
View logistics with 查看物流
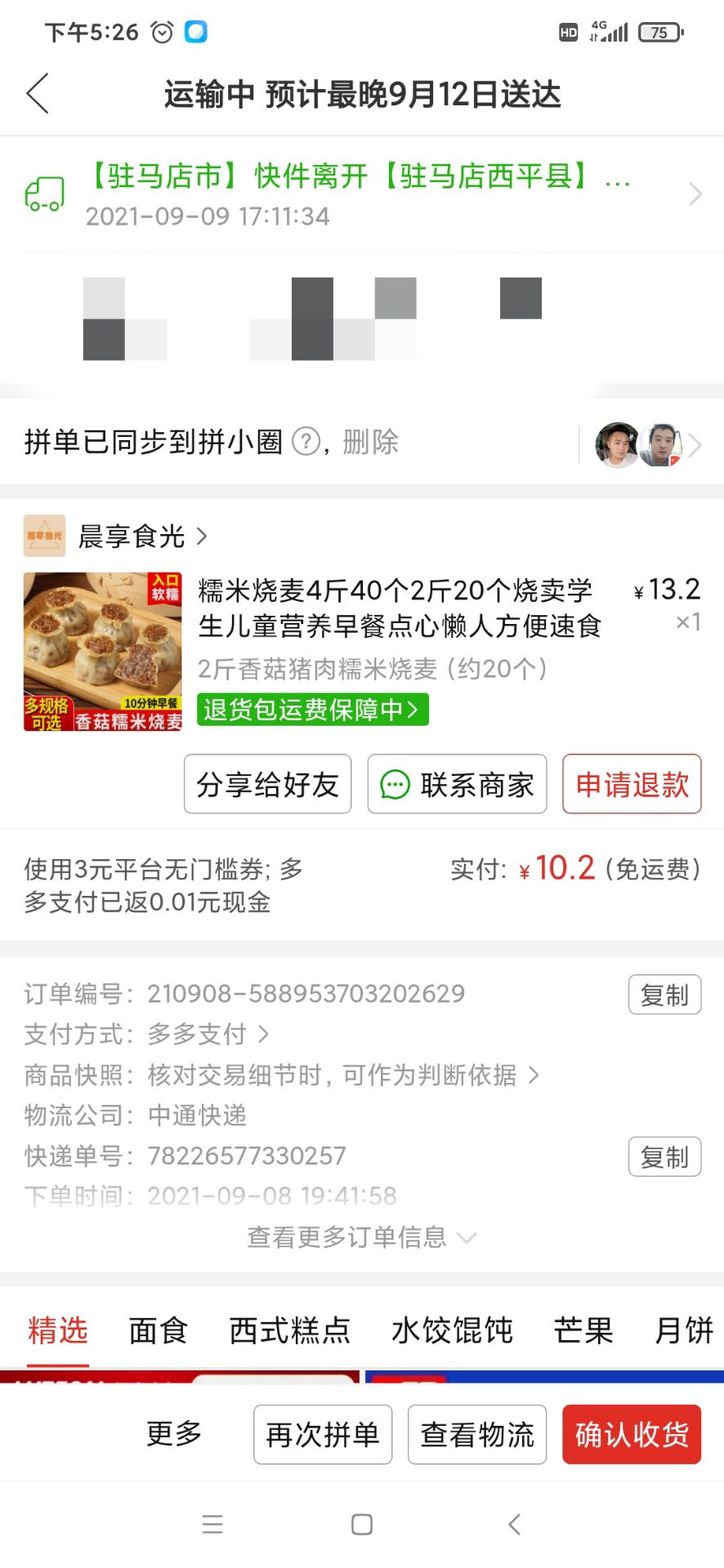click(x=477, y=1434)
